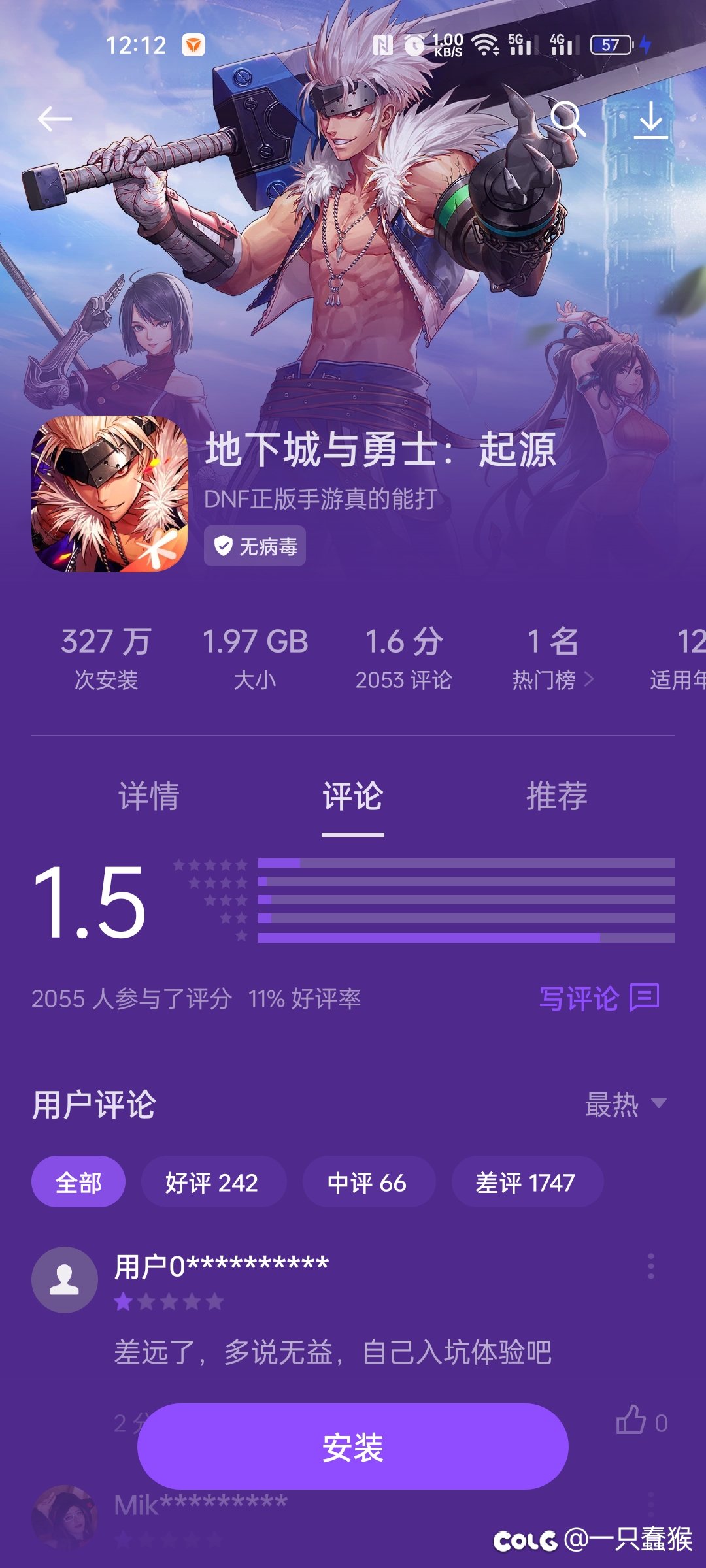Screen dimensions: 706x1568
Task: Select the 全部 review filter chip
Action: pyautogui.click(x=78, y=1182)
